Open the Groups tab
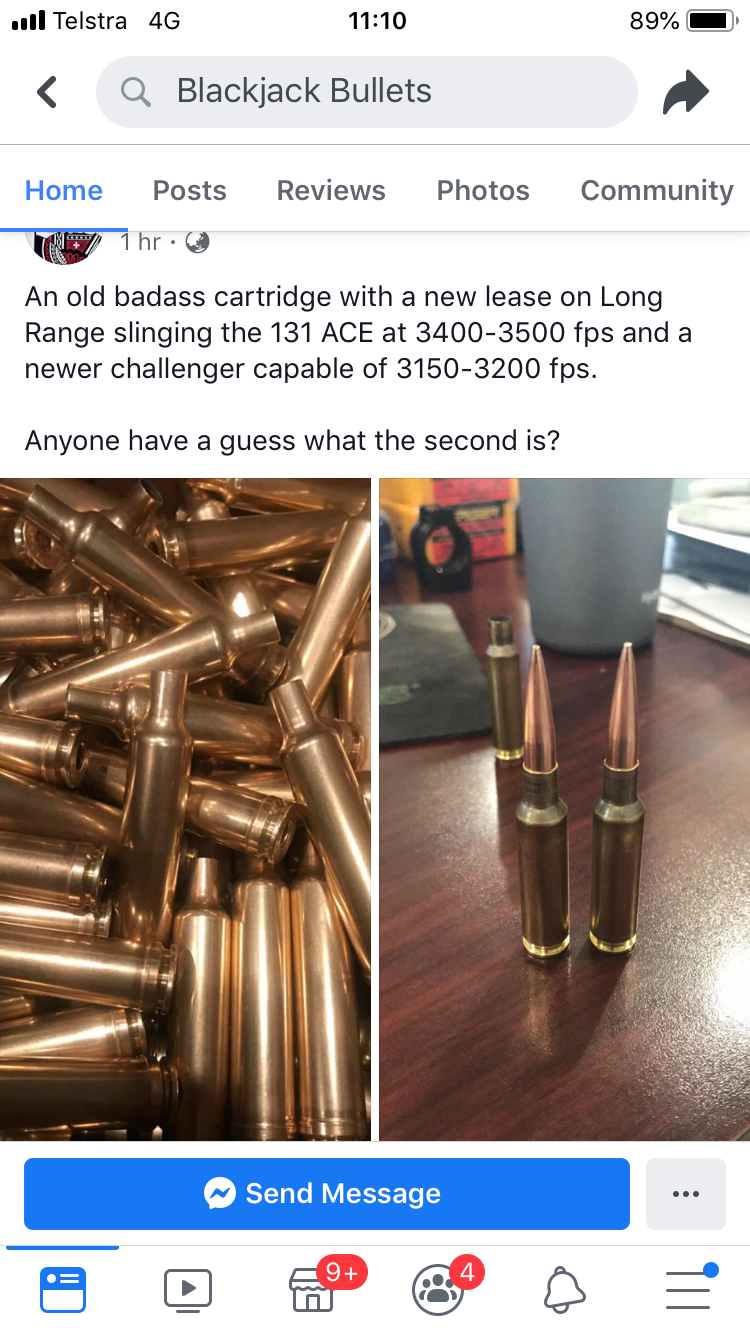Viewport: 750px width, 1334px height. click(437, 1289)
